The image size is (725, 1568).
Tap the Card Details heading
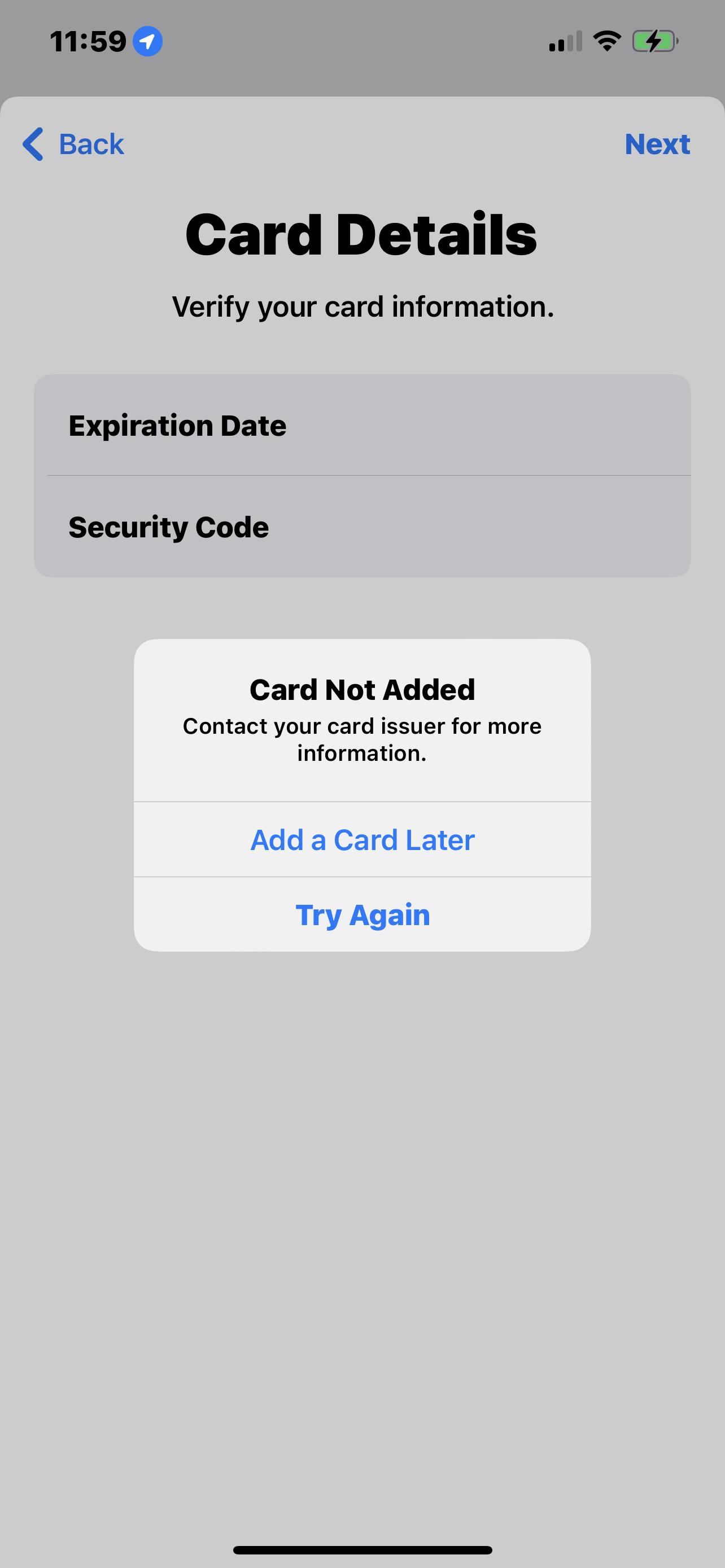[x=361, y=233]
